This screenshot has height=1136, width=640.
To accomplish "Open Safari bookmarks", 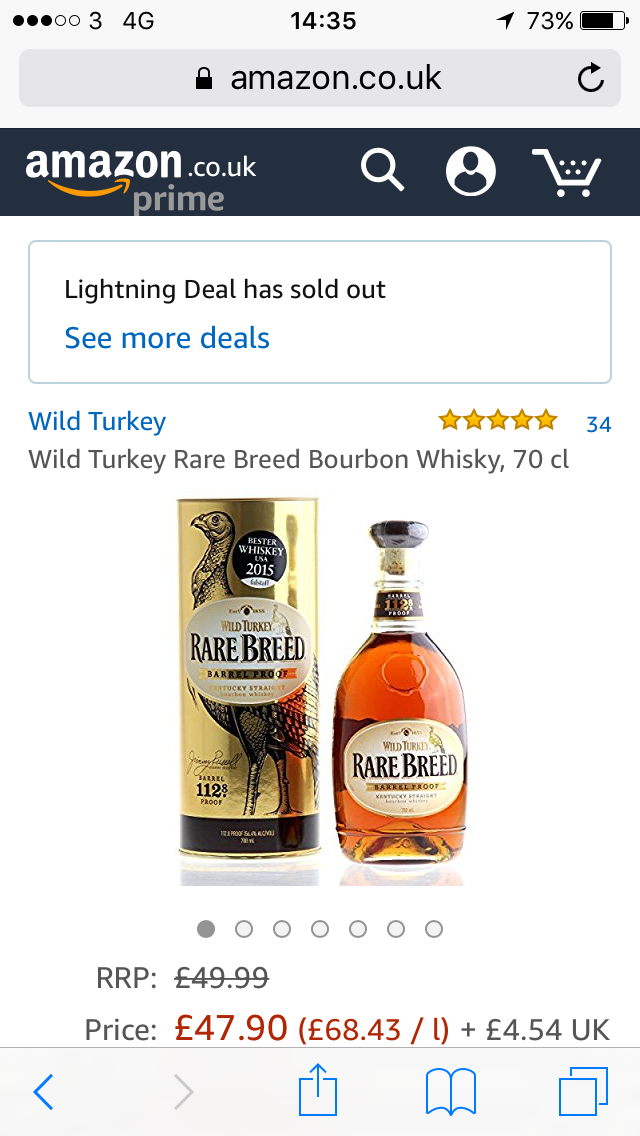I will [x=451, y=1092].
